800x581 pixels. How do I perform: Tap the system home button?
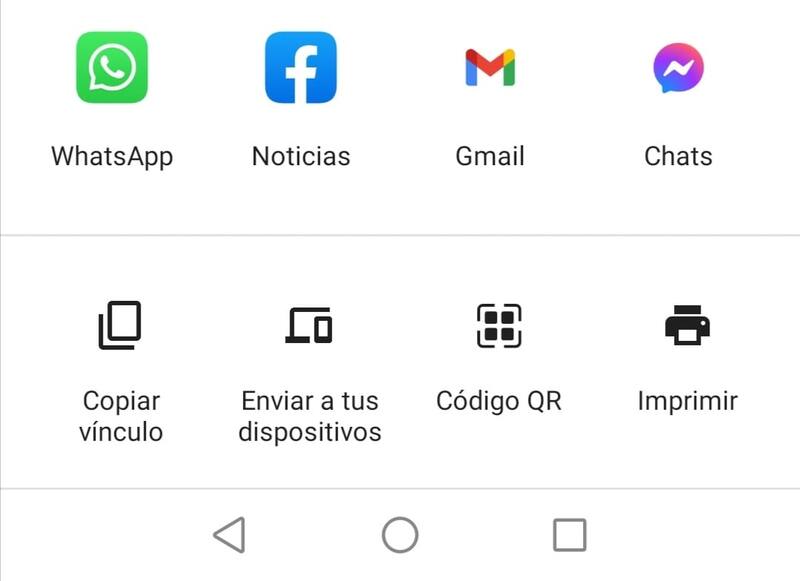[x=400, y=536]
